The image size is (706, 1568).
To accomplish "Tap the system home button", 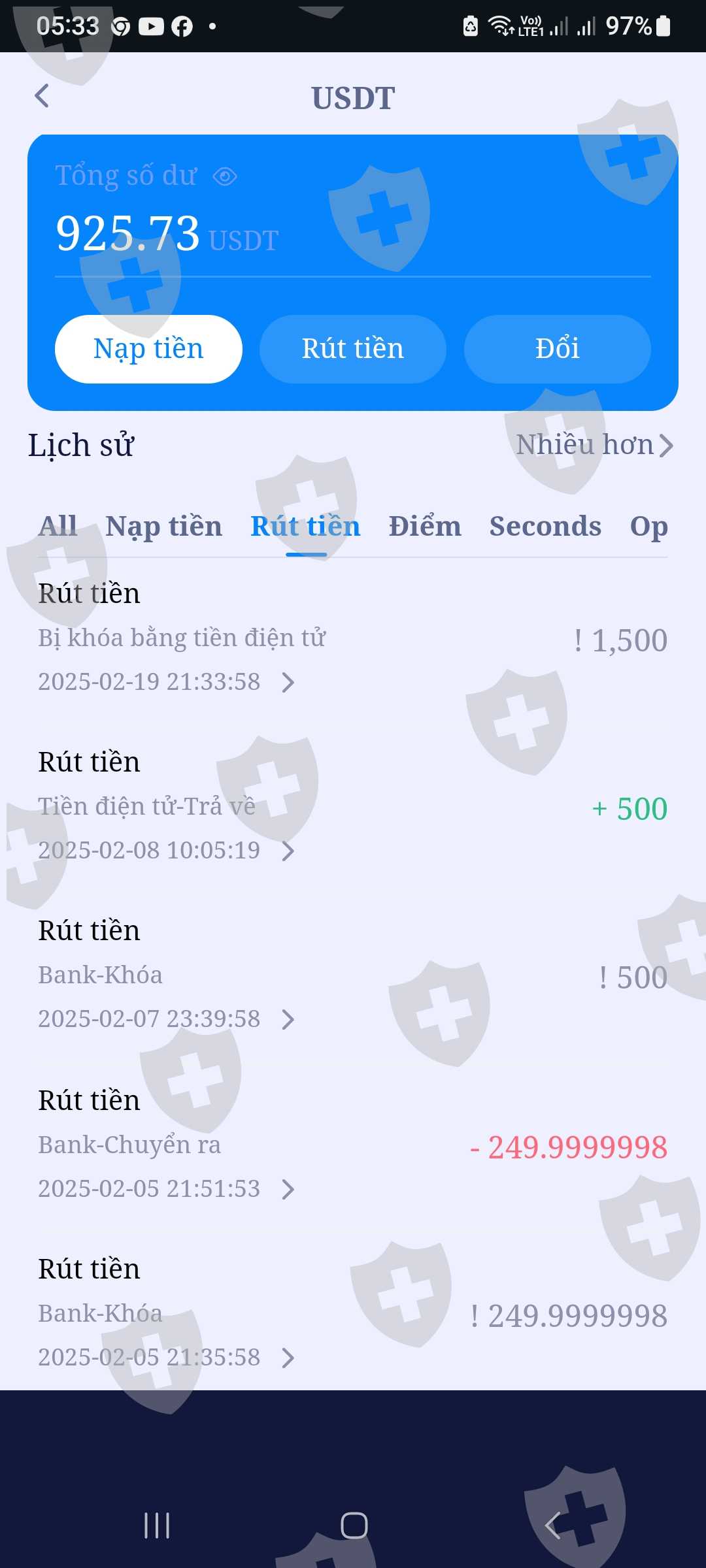I will [354, 1526].
